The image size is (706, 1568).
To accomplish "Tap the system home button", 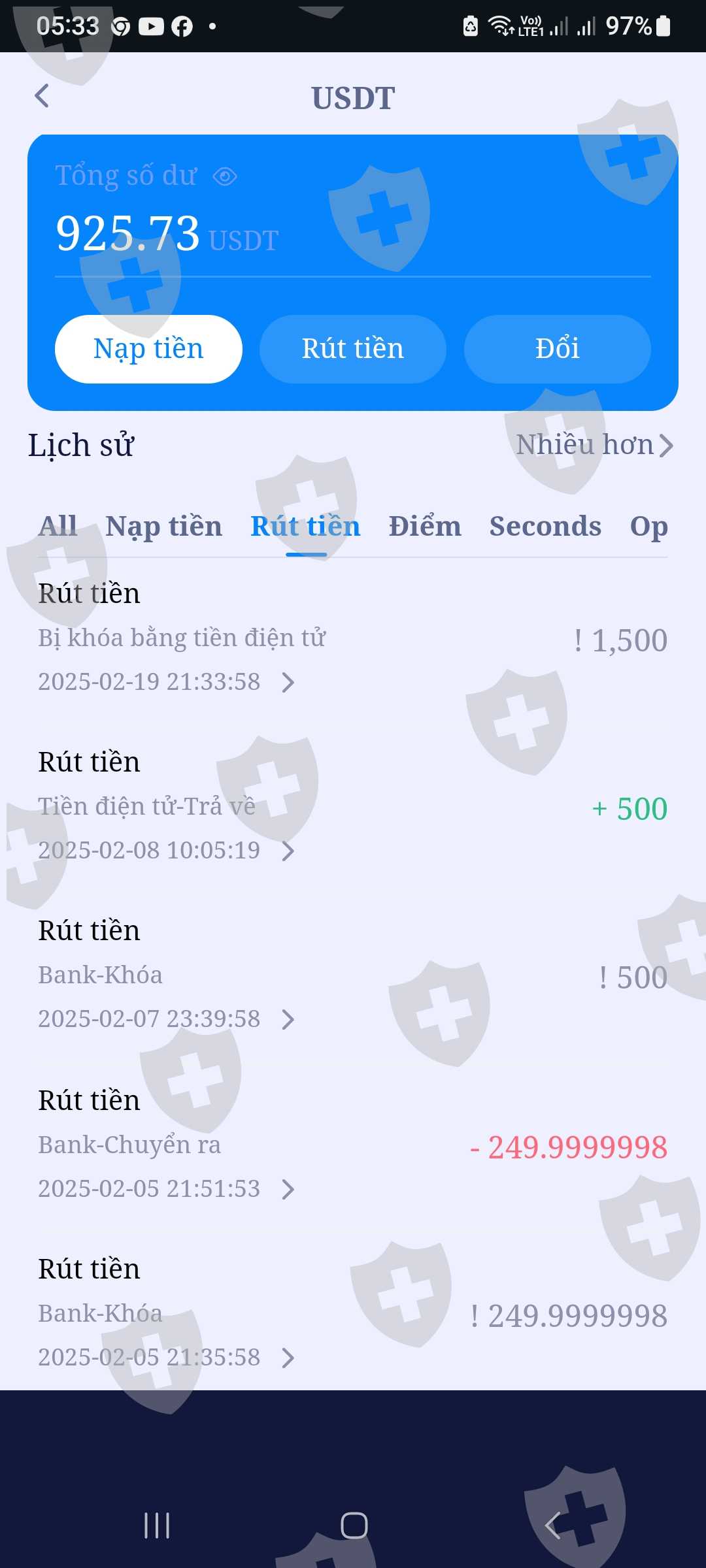I will [354, 1526].
